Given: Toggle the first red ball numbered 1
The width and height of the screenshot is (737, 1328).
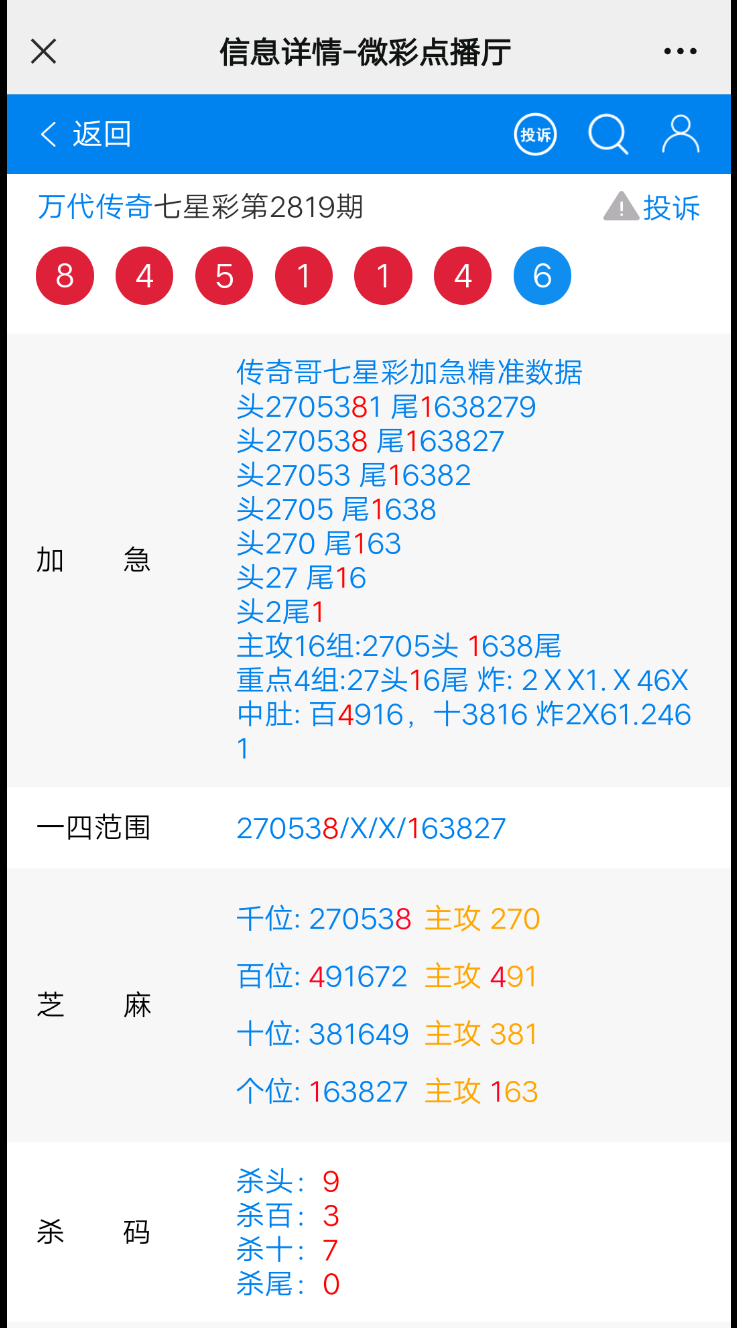Looking at the screenshot, I should coord(303,275).
